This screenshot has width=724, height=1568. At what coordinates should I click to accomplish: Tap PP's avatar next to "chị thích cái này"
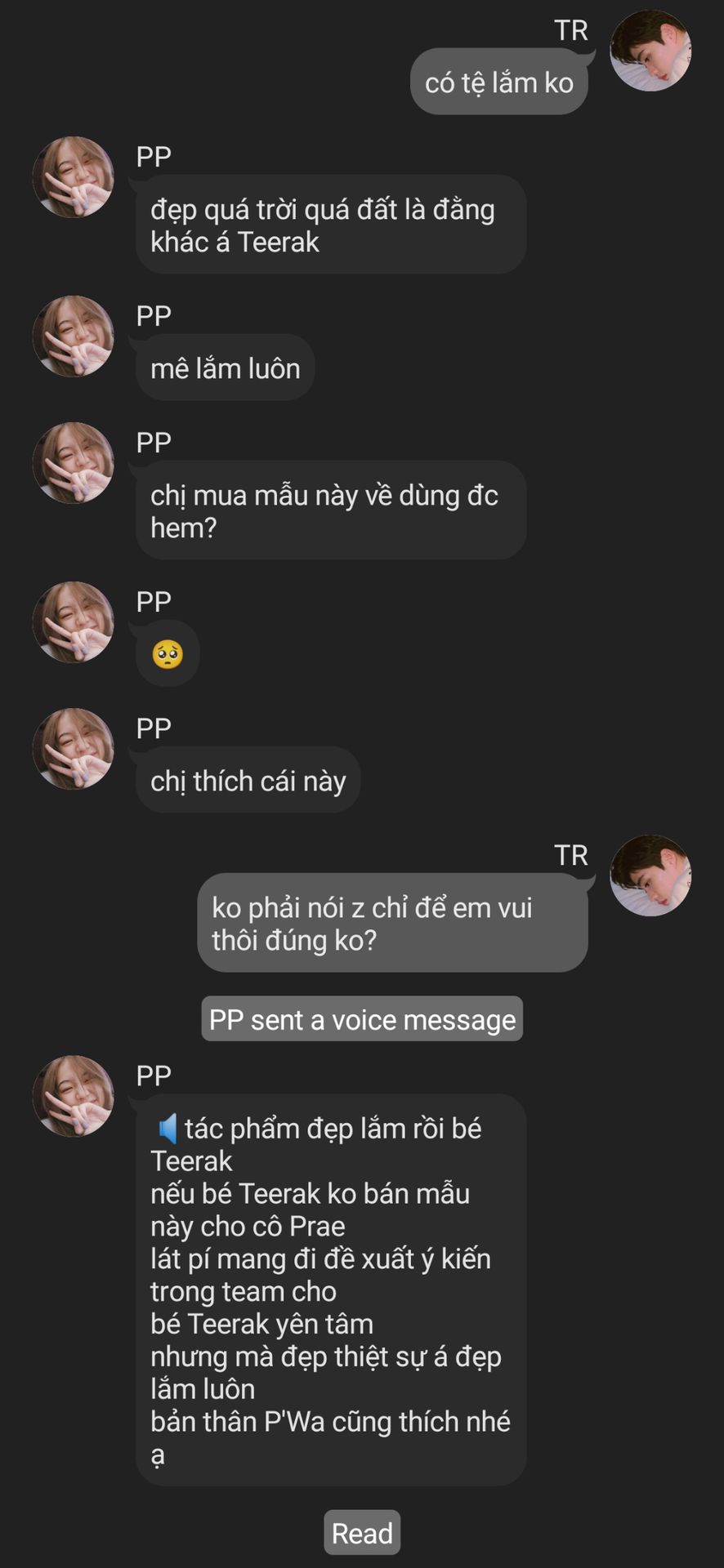point(73,749)
